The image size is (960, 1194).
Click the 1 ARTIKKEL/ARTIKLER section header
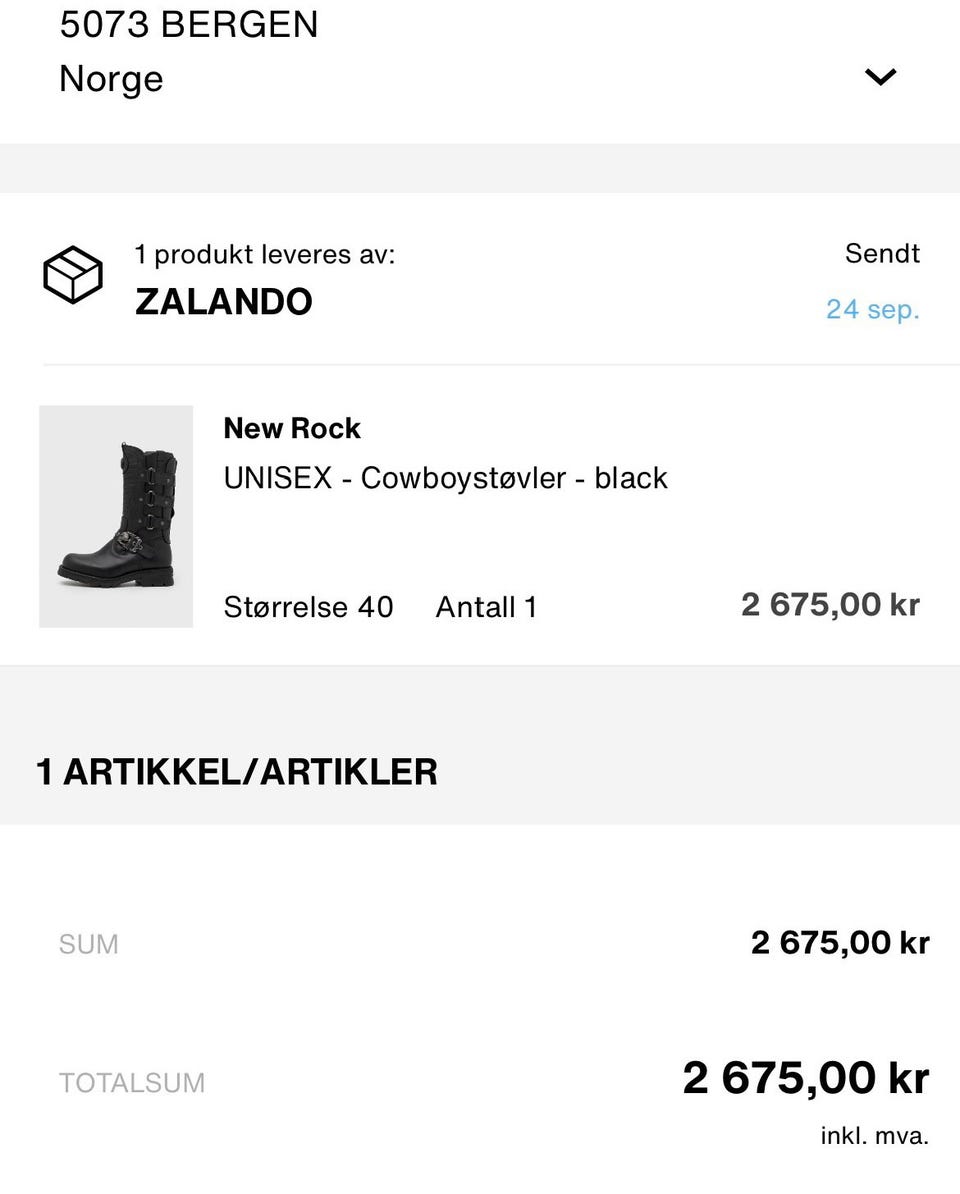[236, 772]
